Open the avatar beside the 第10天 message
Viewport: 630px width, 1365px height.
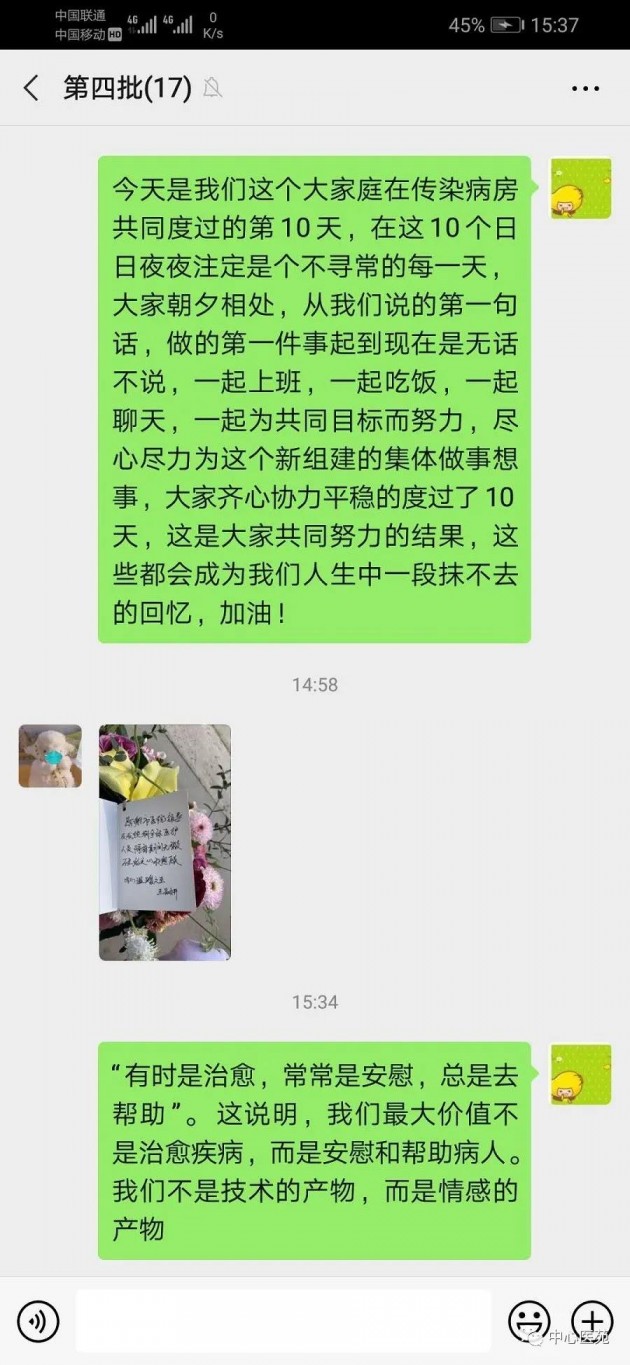581,189
